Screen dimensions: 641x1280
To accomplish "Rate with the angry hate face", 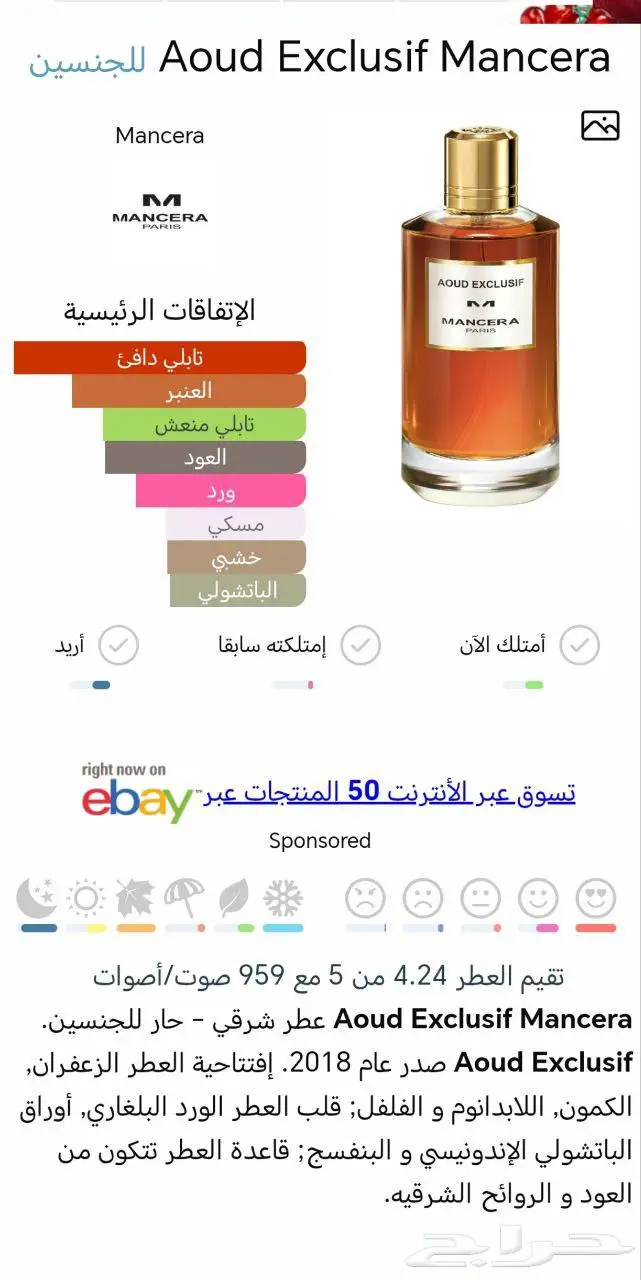I will [x=365, y=898].
